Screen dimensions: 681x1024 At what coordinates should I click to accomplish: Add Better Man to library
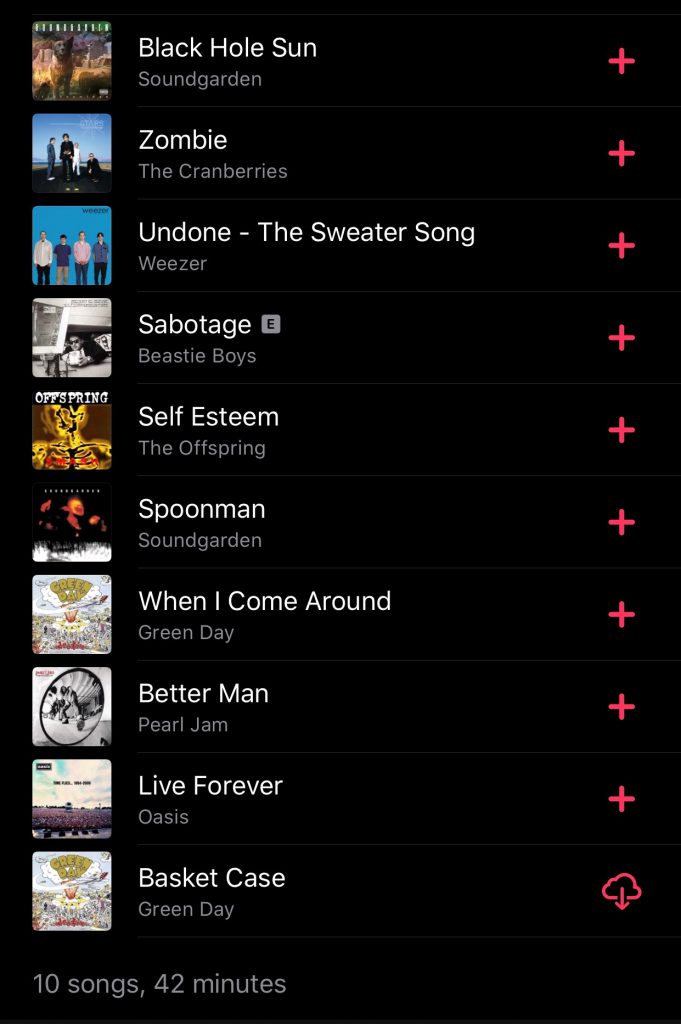pyautogui.click(x=621, y=707)
